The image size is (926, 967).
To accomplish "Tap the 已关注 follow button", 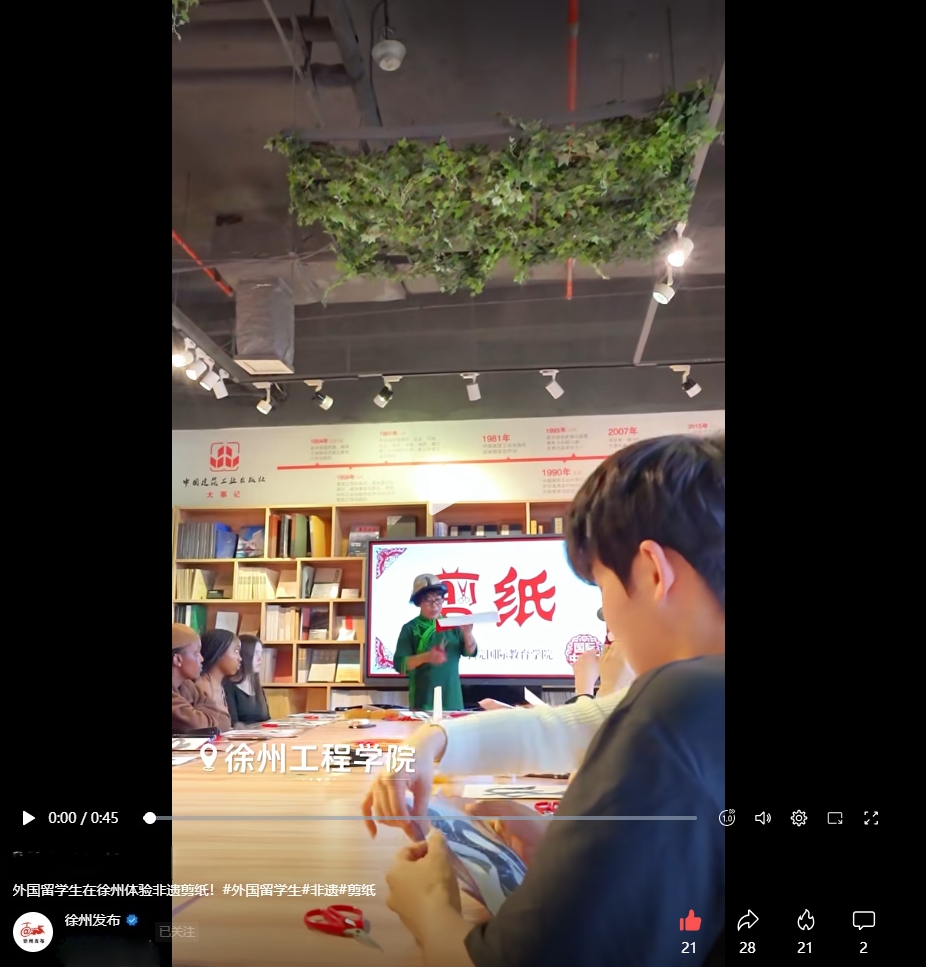I will (x=176, y=932).
